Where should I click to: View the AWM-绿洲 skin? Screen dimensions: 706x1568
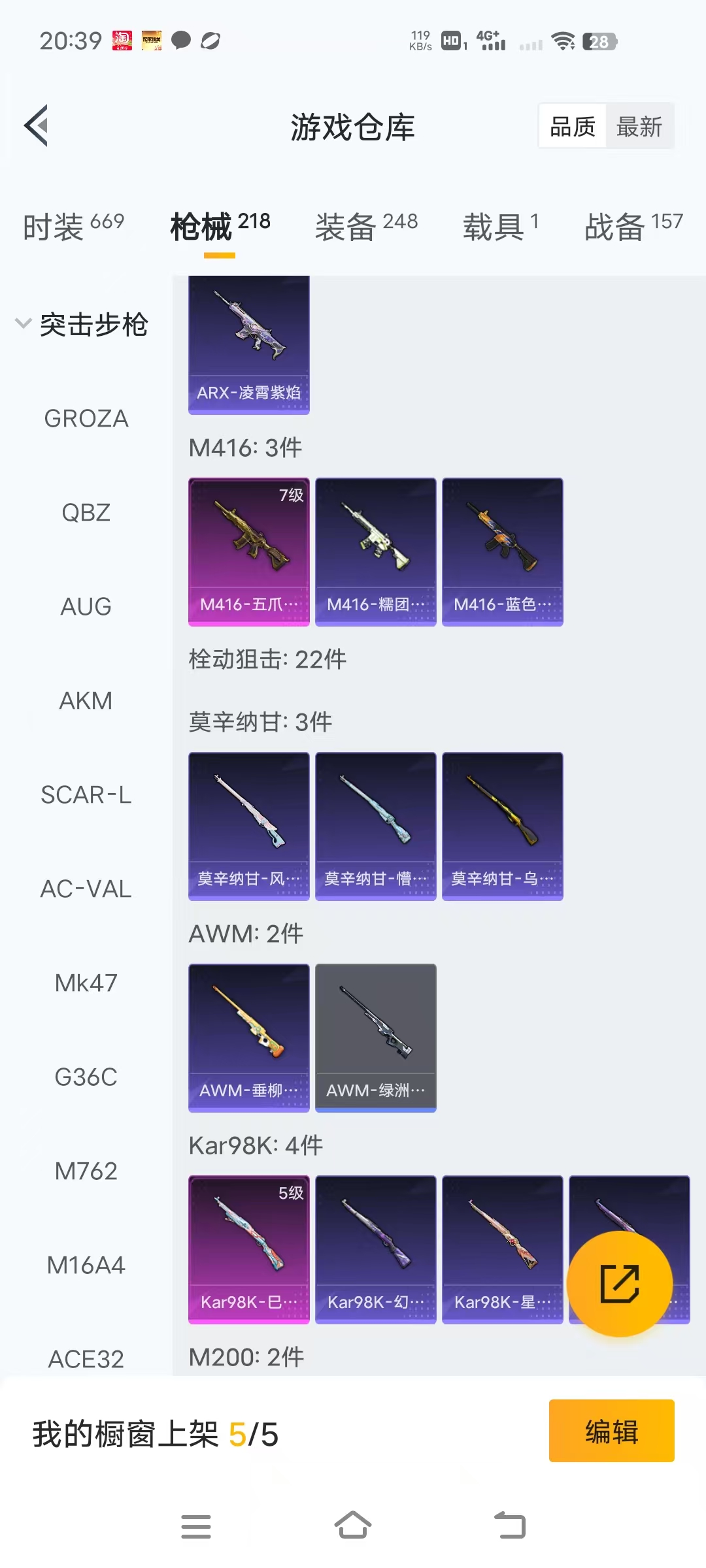click(x=376, y=1037)
